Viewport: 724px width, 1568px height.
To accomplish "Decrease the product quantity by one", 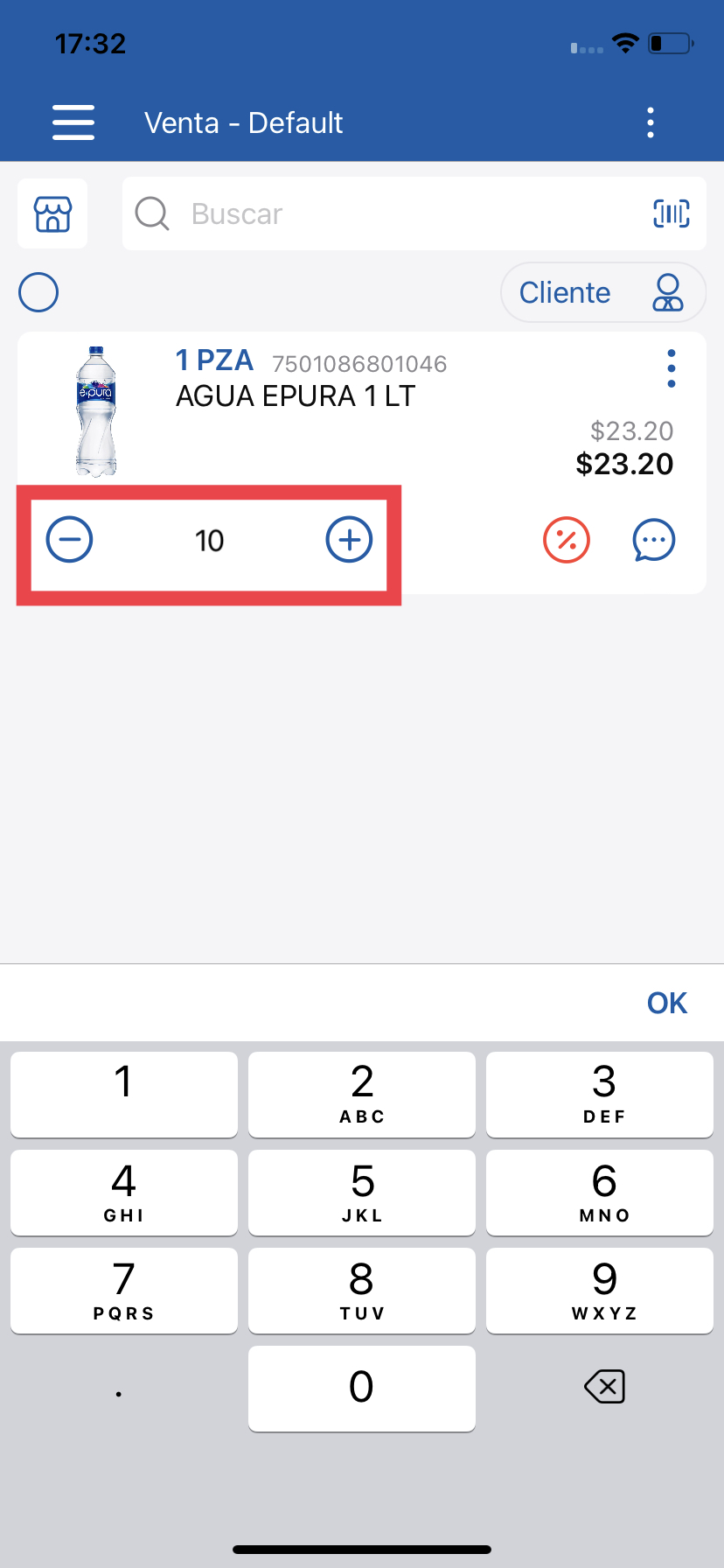I will [70, 539].
